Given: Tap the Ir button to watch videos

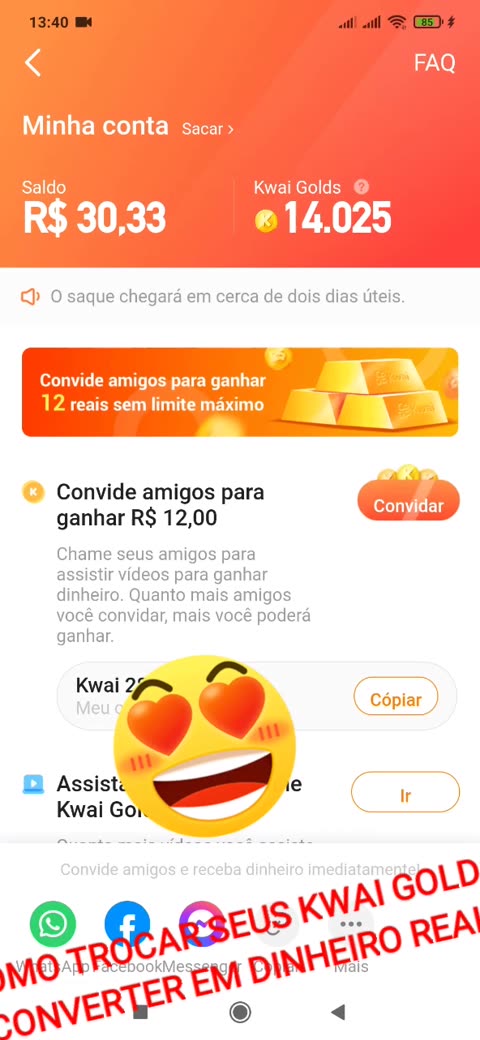Looking at the screenshot, I should (x=405, y=795).
